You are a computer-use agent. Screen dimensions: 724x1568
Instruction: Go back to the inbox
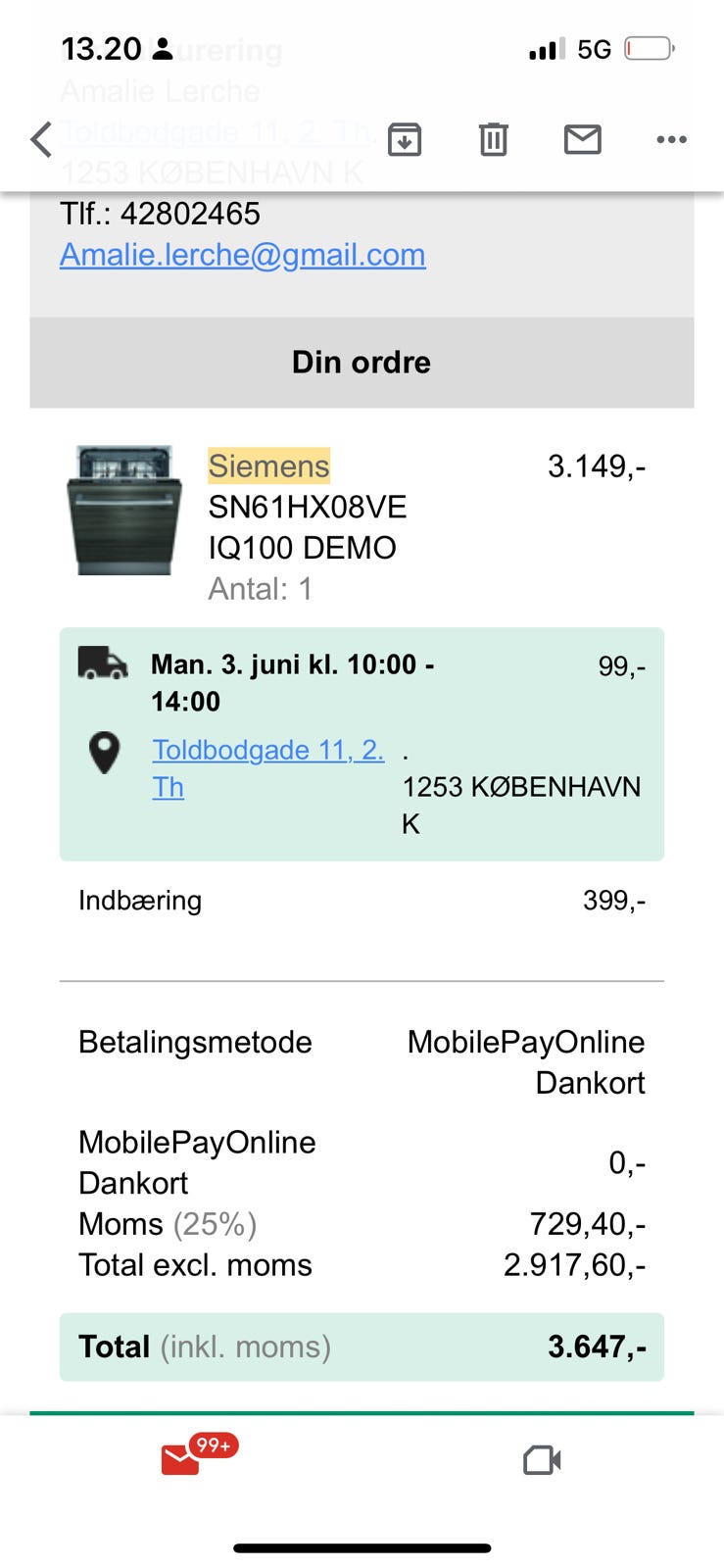(x=41, y=140)
